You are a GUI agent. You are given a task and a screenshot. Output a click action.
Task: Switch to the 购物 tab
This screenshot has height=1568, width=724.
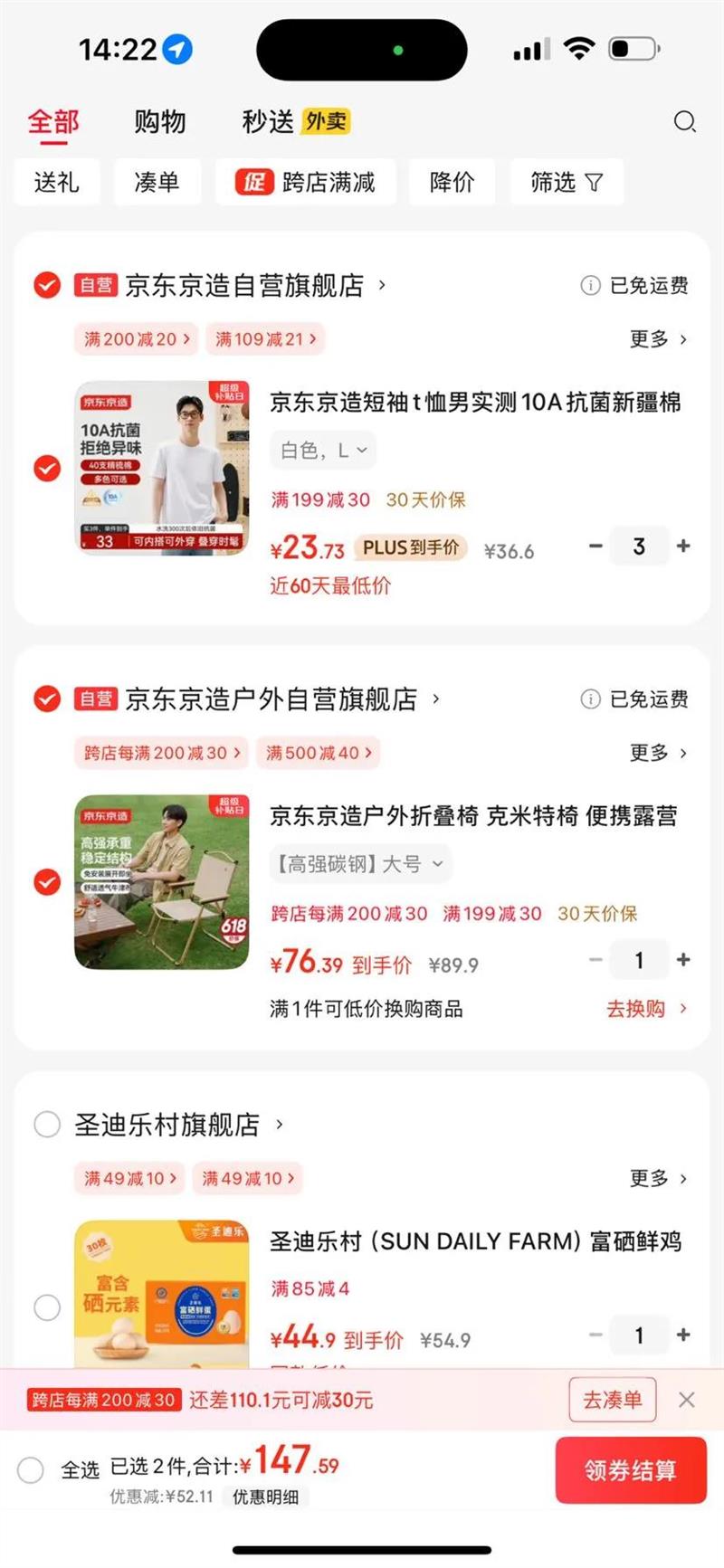pos(160,122)
